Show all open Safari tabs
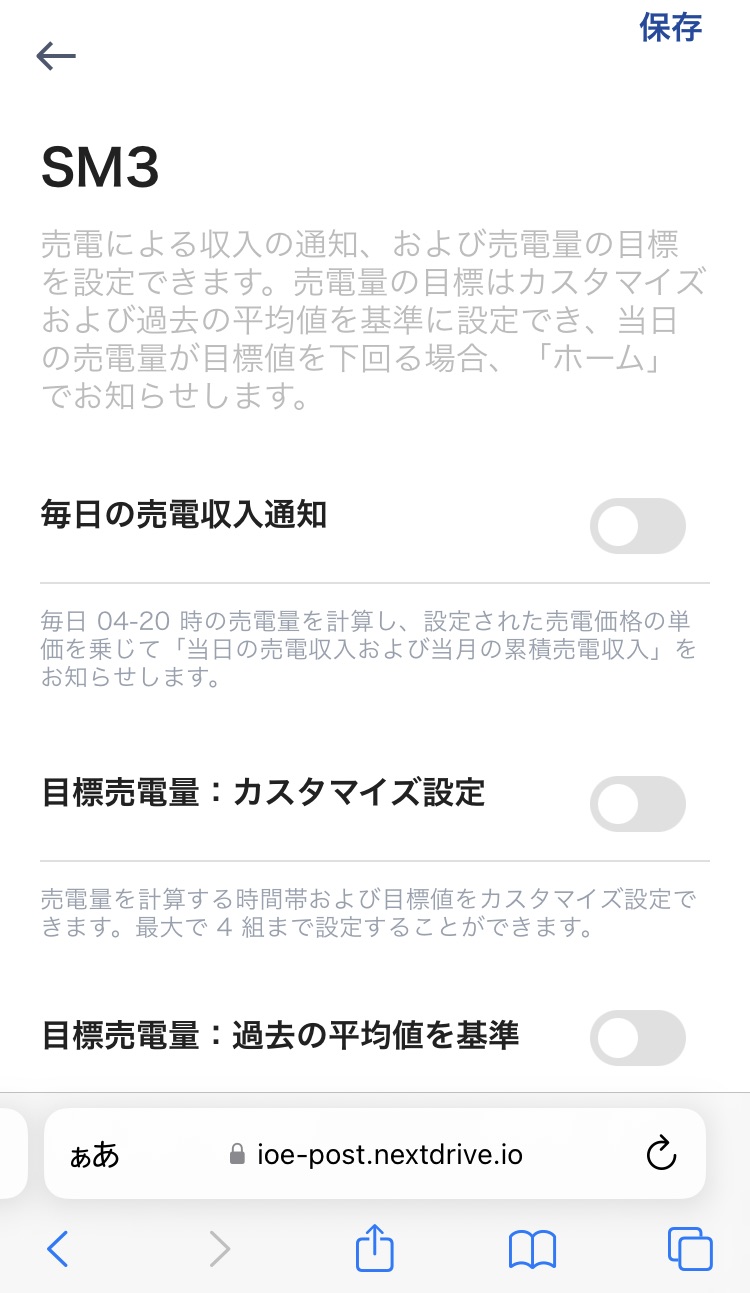750x1293 pixels. [x=690, y=1249]
